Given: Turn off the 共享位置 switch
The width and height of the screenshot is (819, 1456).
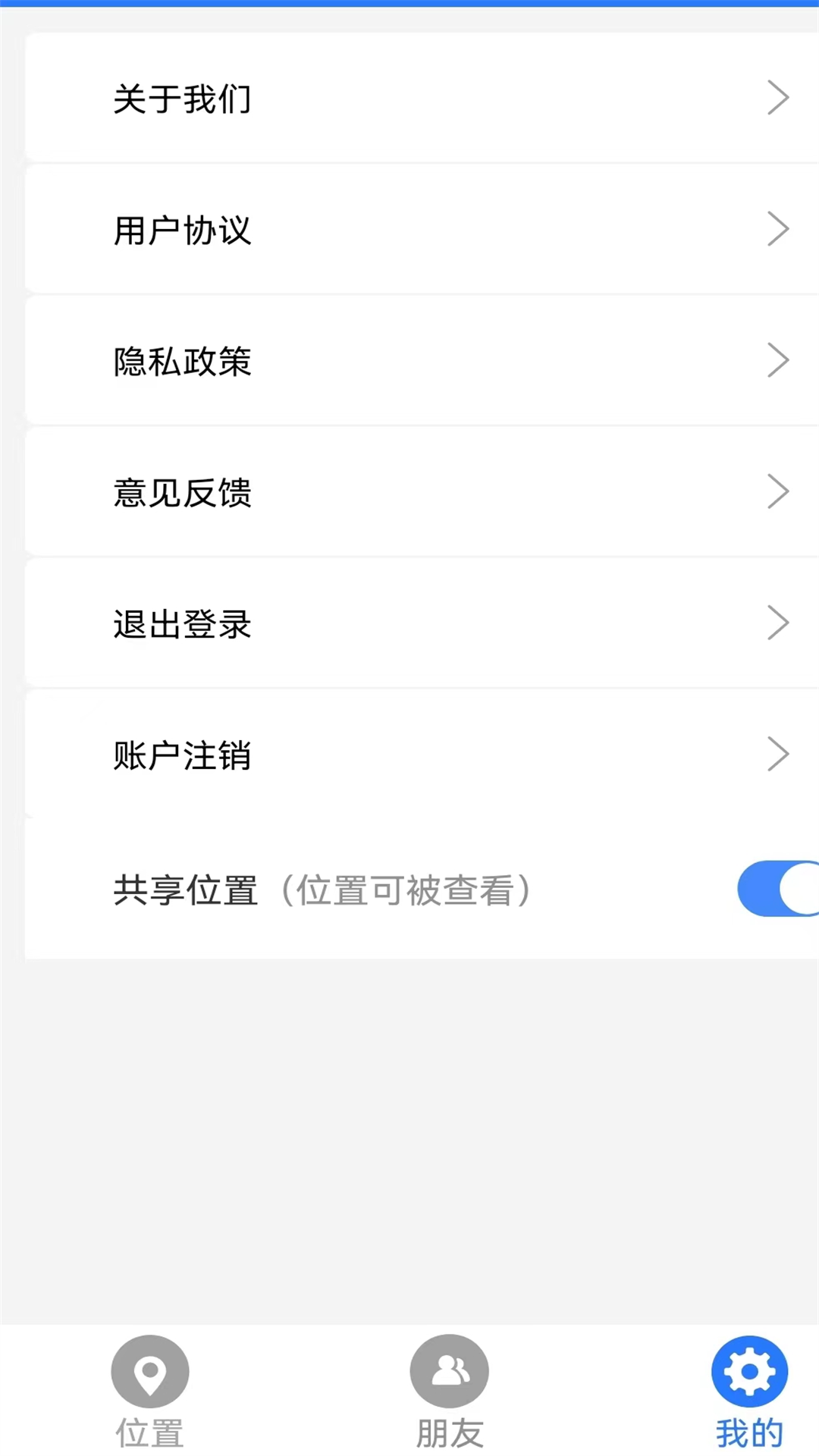Looking at the screenshot, I should pyautogui.click(x=777, y=888).
